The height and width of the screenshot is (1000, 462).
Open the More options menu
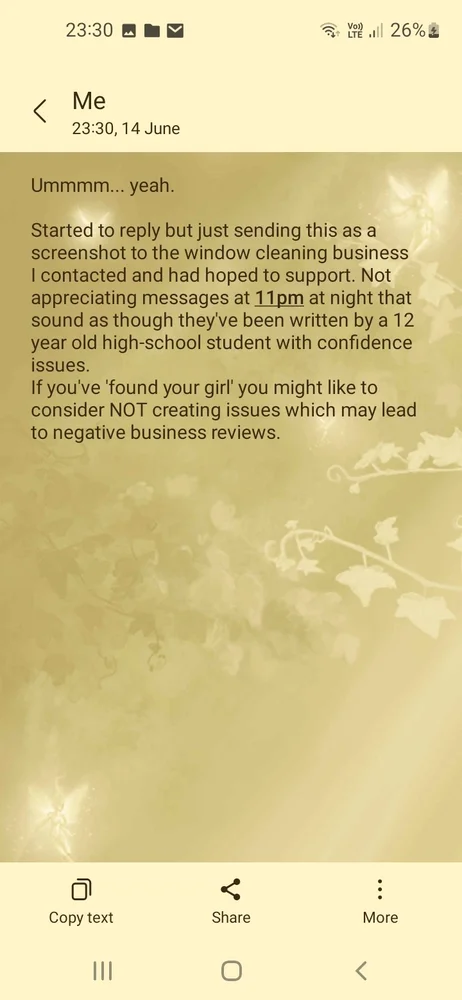tap(380, 902)
